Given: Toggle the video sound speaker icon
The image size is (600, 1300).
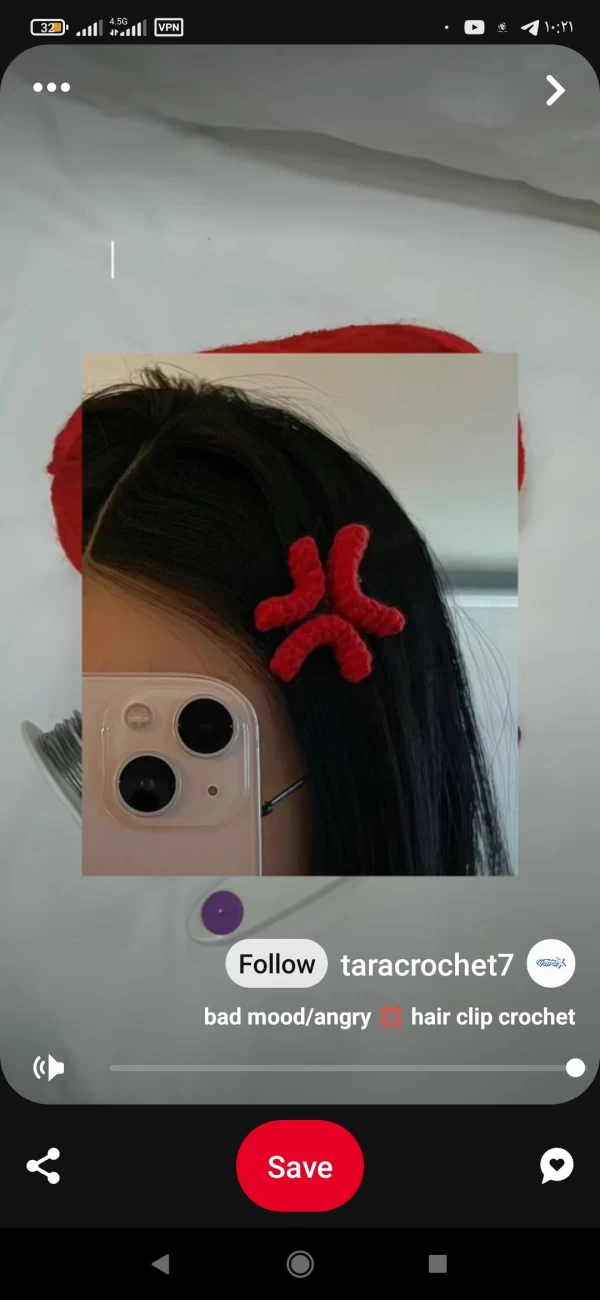Looking at the screenshot, I should [48, 1068].
